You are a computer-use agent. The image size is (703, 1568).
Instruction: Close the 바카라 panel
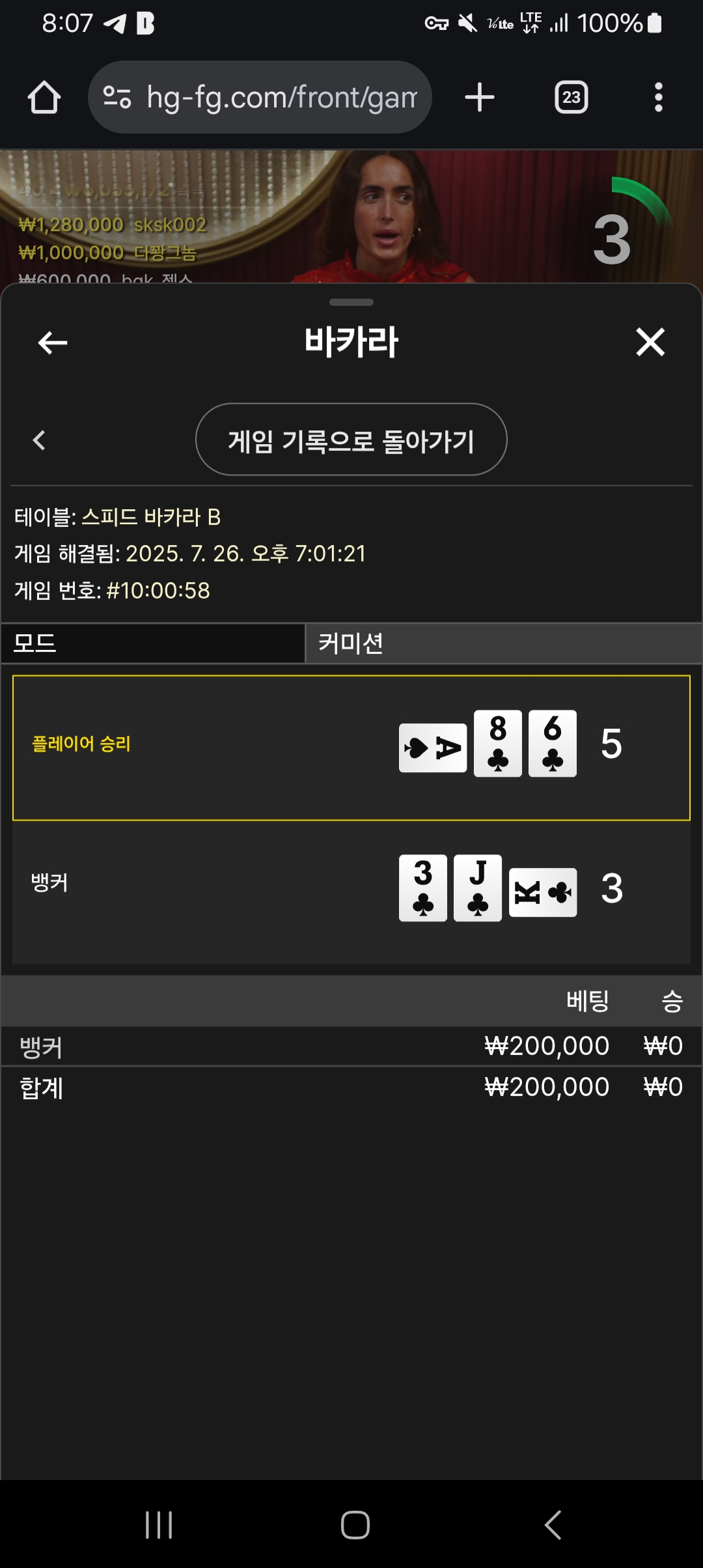pos(650,342)
